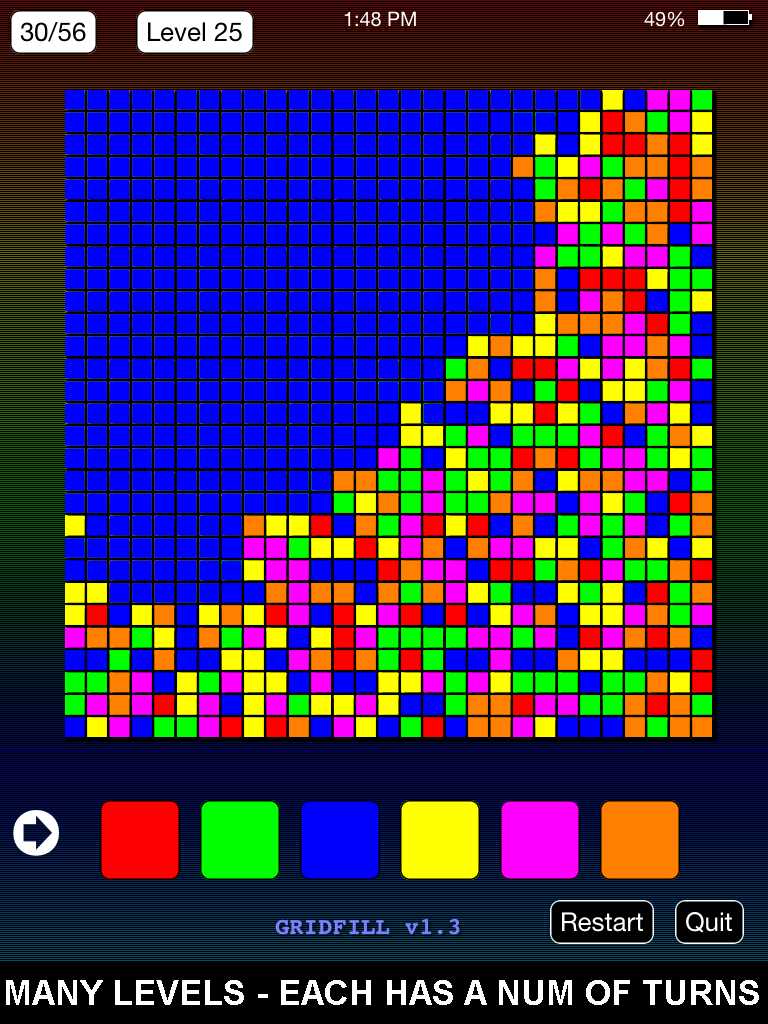Pick the yellow color swatch

[440, 840]
